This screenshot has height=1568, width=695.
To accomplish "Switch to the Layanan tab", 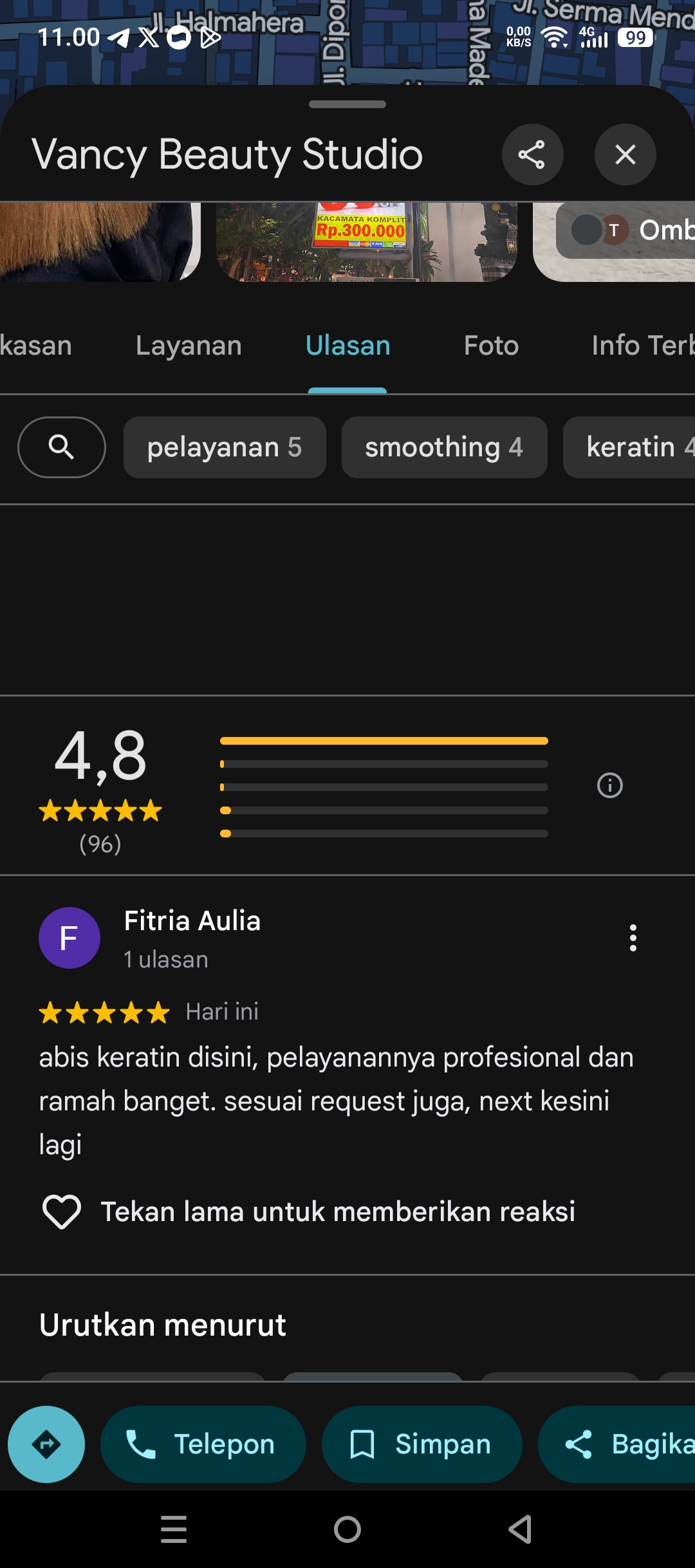I will (189, 346).
